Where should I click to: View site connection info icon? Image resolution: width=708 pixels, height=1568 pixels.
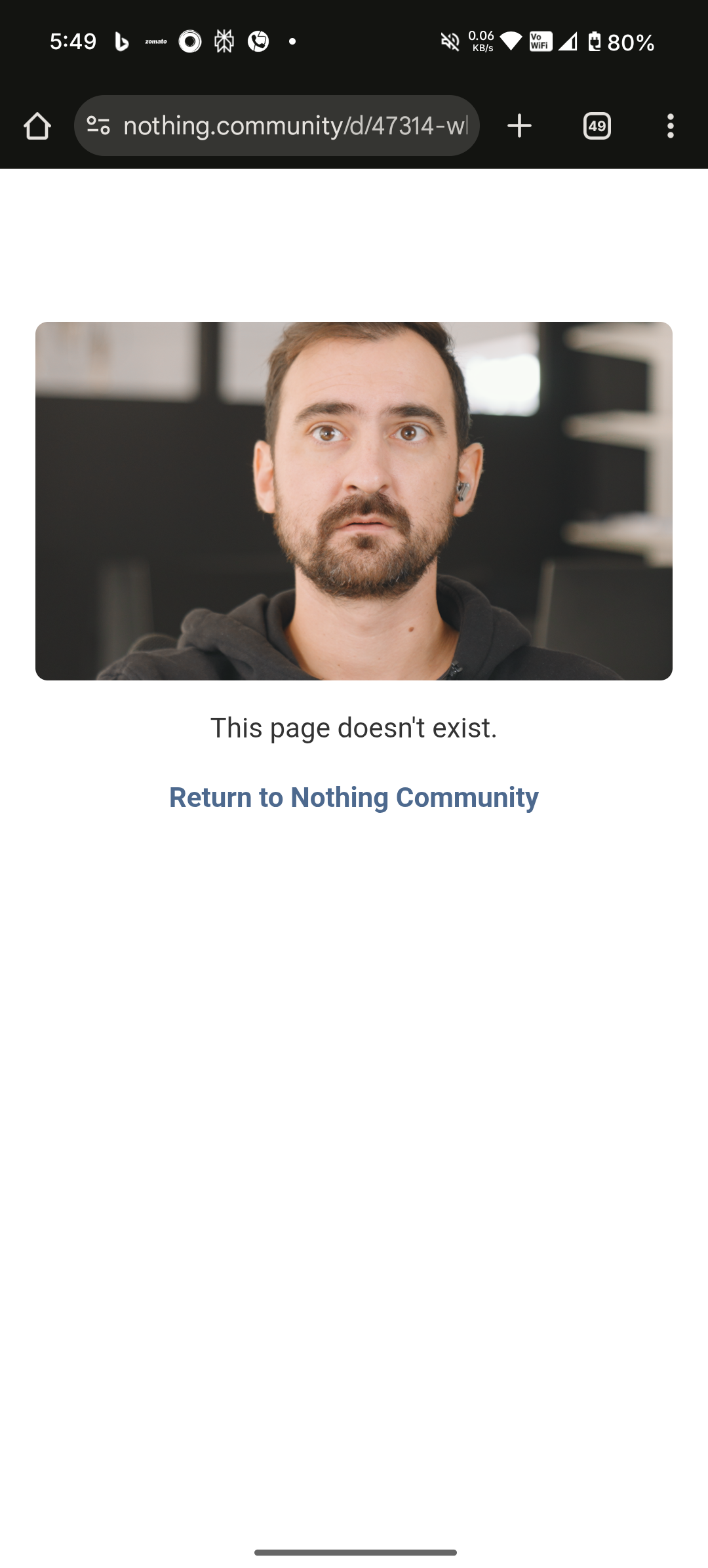pos(98,126)
